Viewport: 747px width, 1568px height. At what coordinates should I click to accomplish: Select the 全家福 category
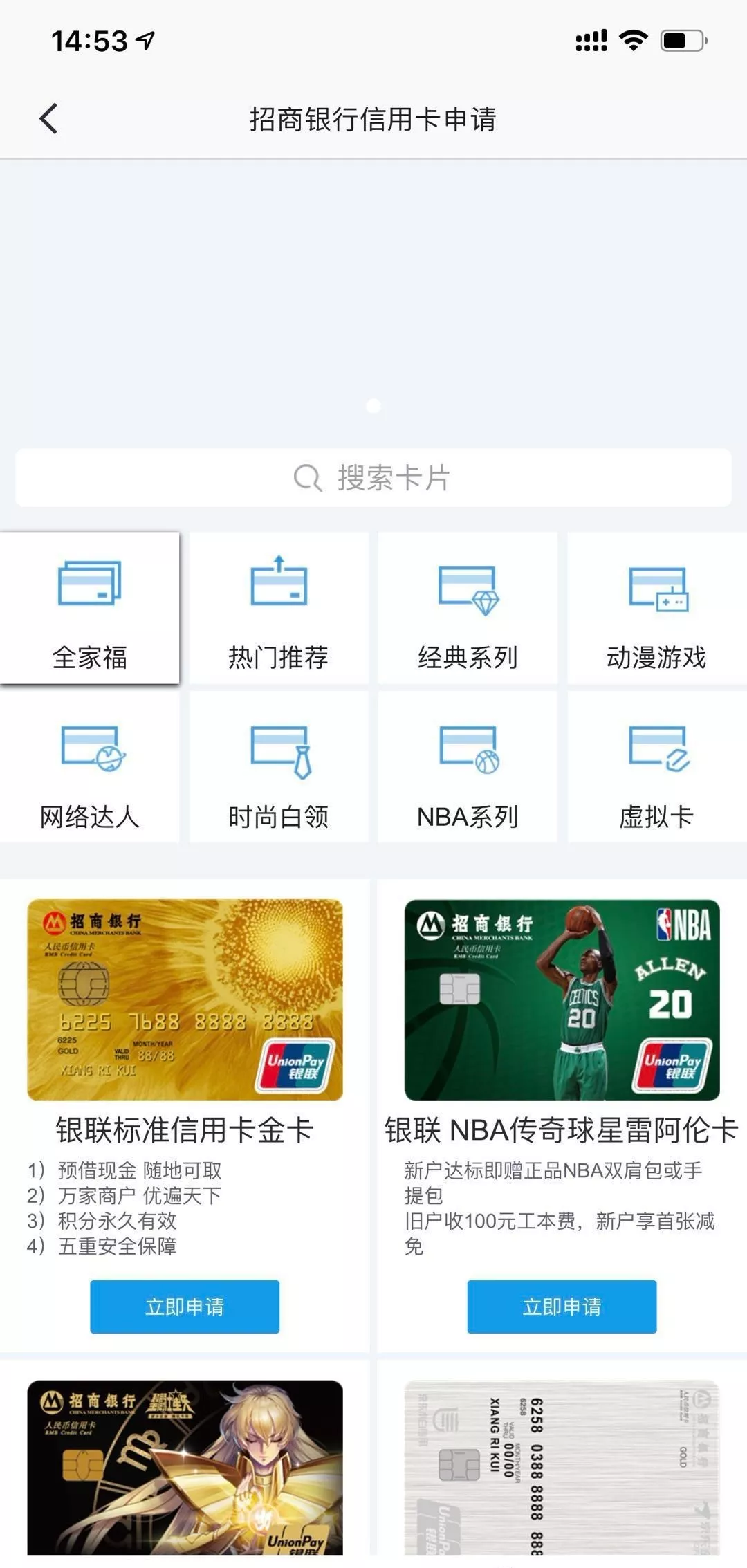[90, 609]
